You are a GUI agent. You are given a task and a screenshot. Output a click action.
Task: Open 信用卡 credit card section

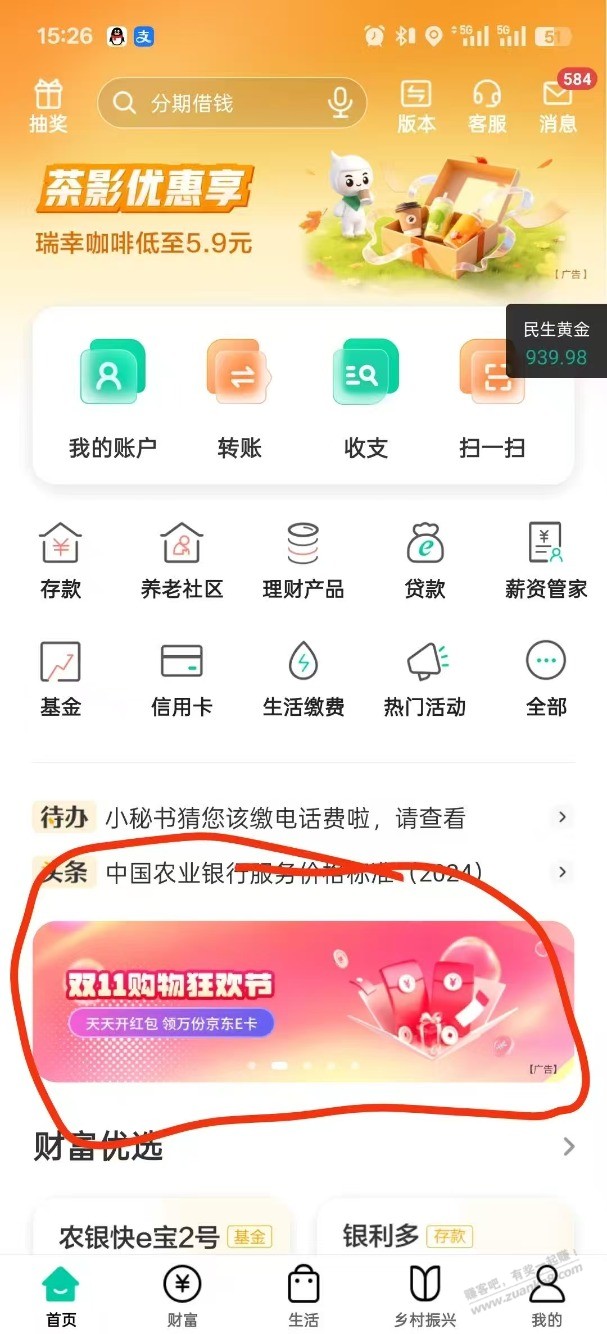tap(181, 678)
